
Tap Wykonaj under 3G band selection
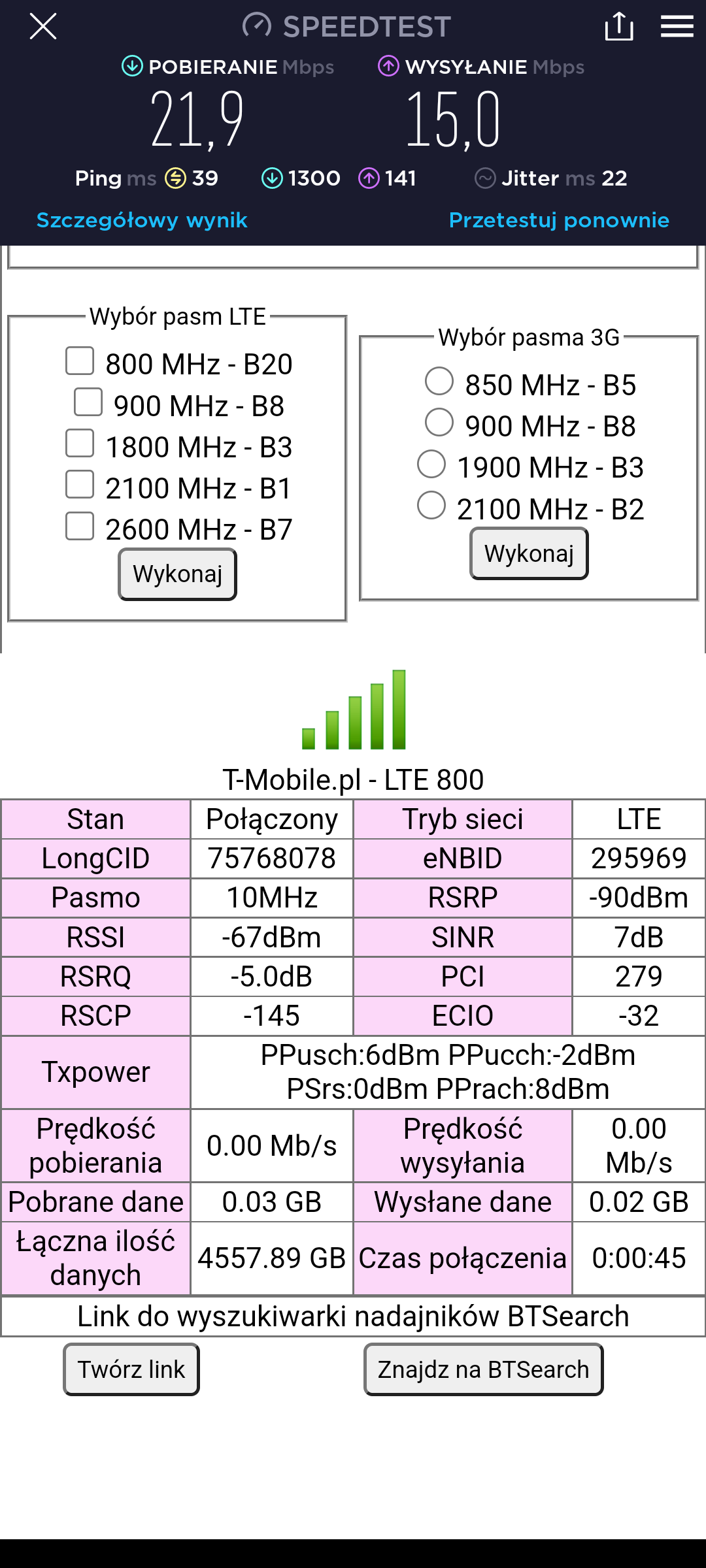529,553
